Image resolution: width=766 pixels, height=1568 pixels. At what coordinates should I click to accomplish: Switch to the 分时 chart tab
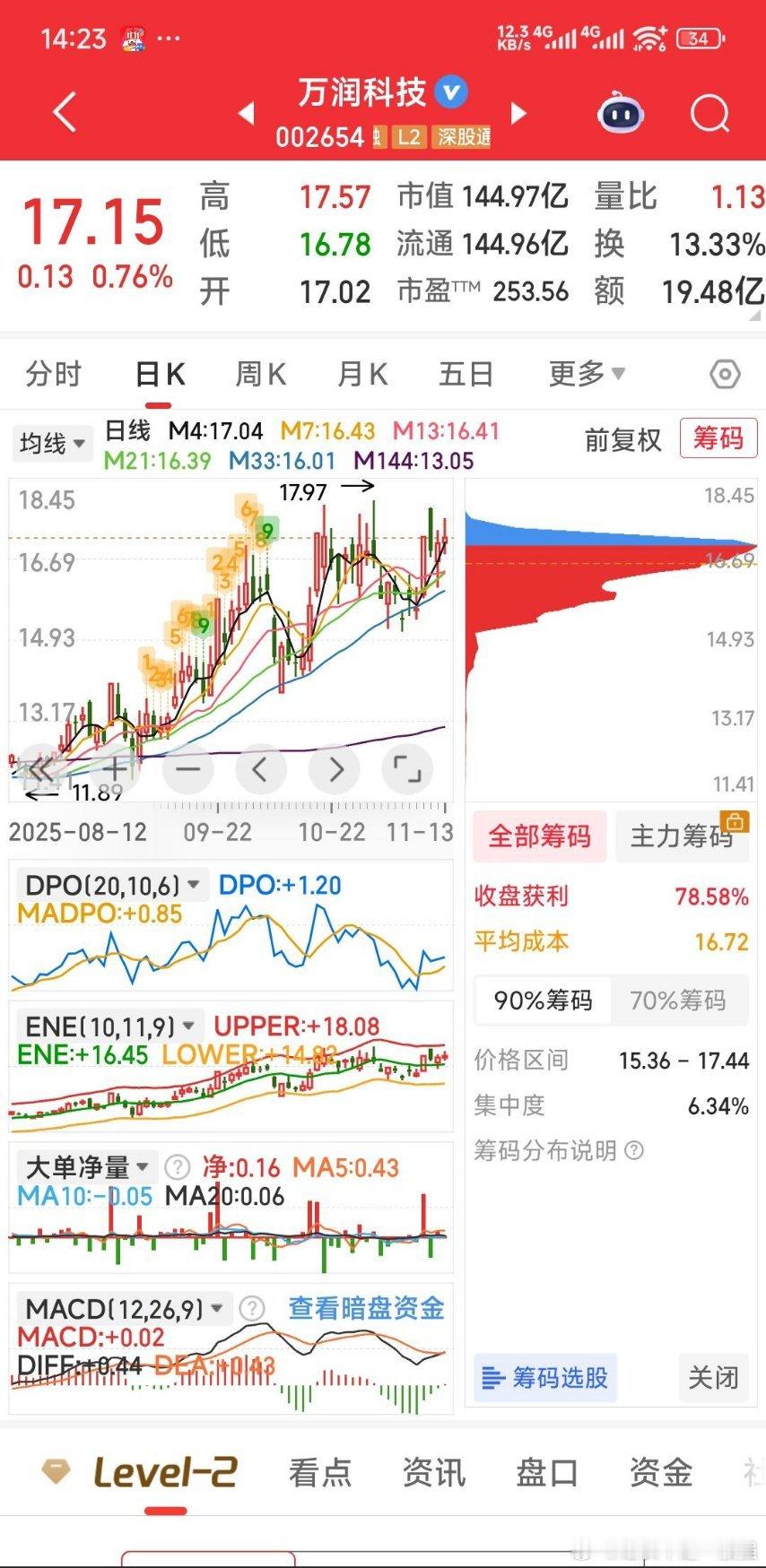(54, 374)
